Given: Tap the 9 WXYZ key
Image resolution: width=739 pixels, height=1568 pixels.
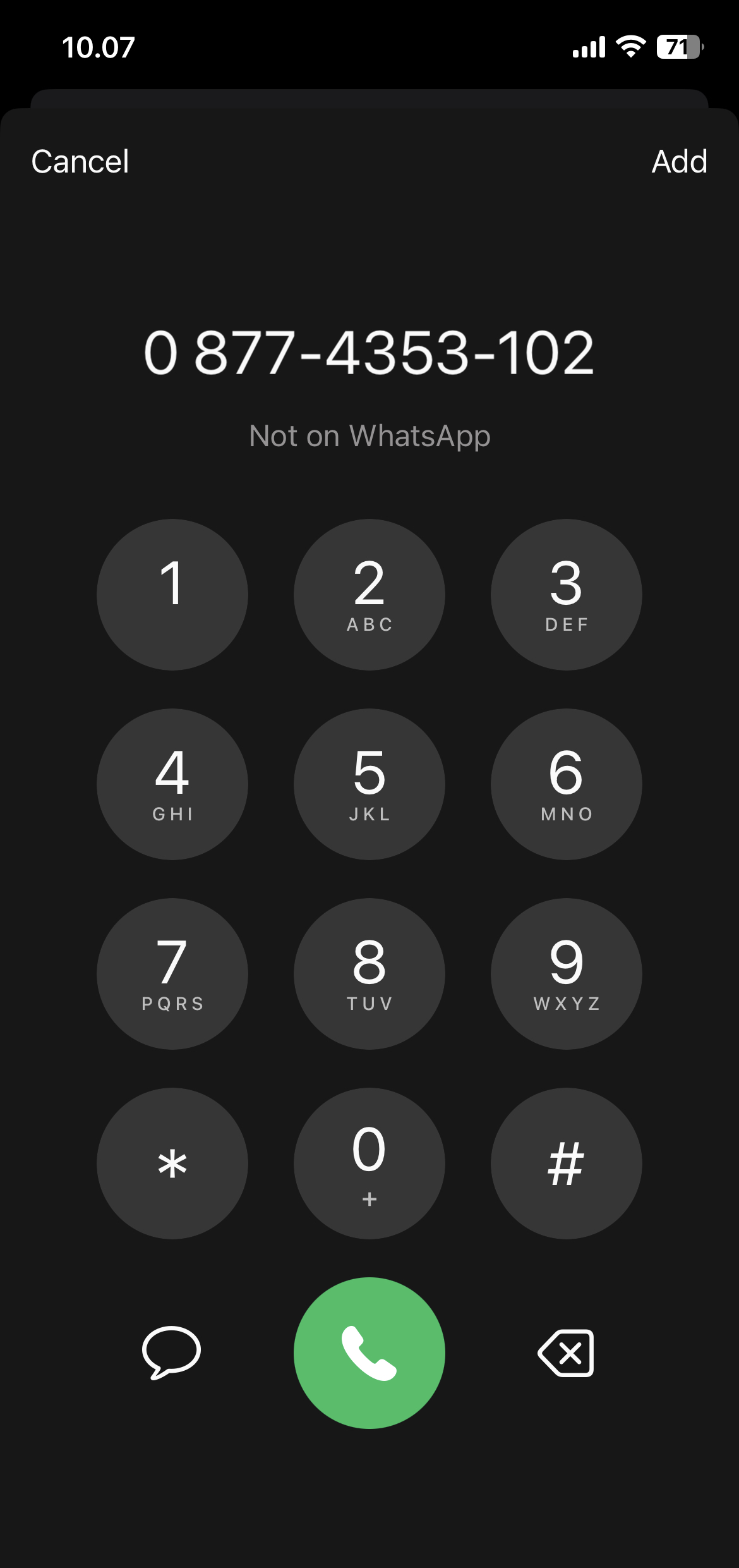Looking at the screenshot, I should pos(567,974).
